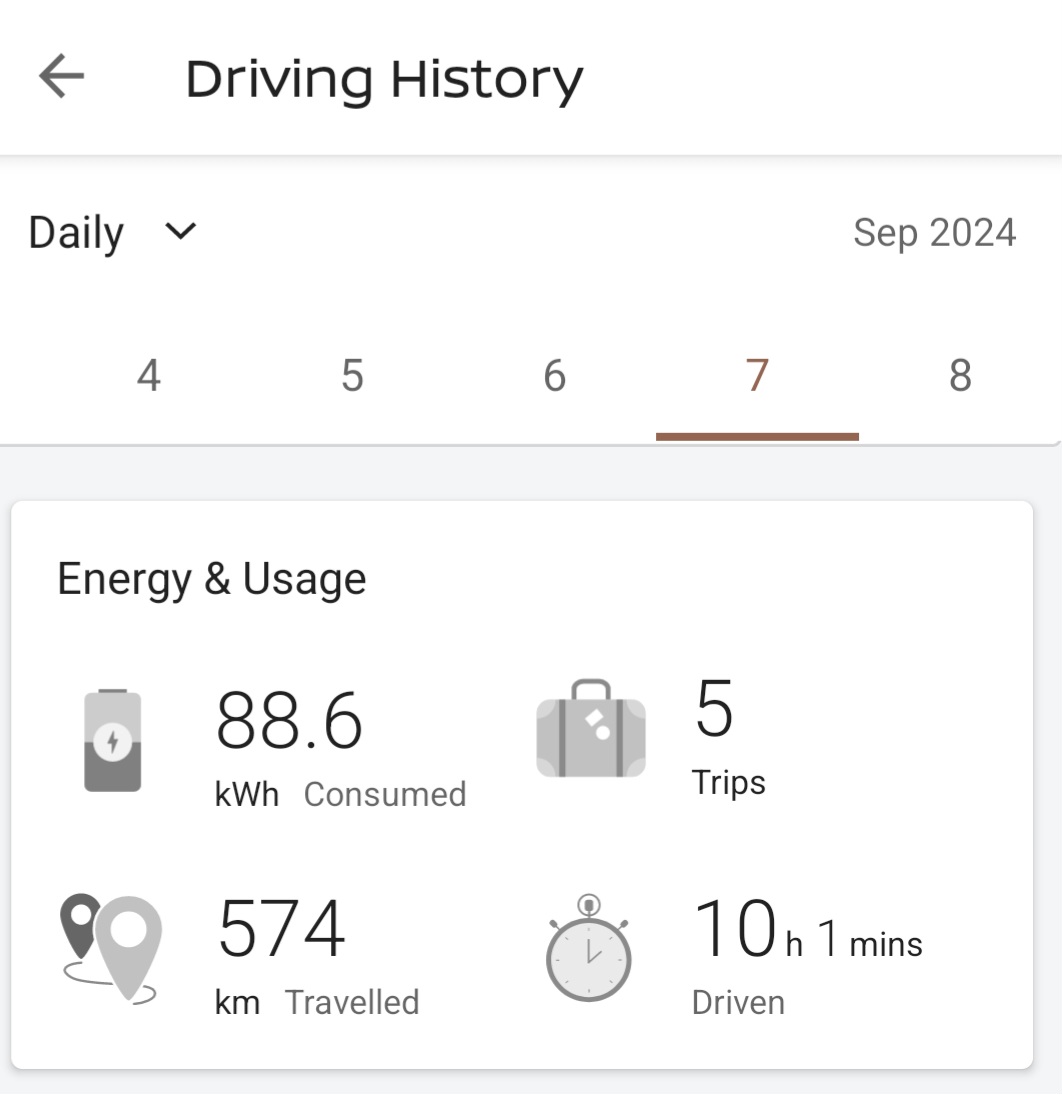Tap the Energy & Usage heading
The width and height of the screenshot is (1062, 1094).
[212, 577]
